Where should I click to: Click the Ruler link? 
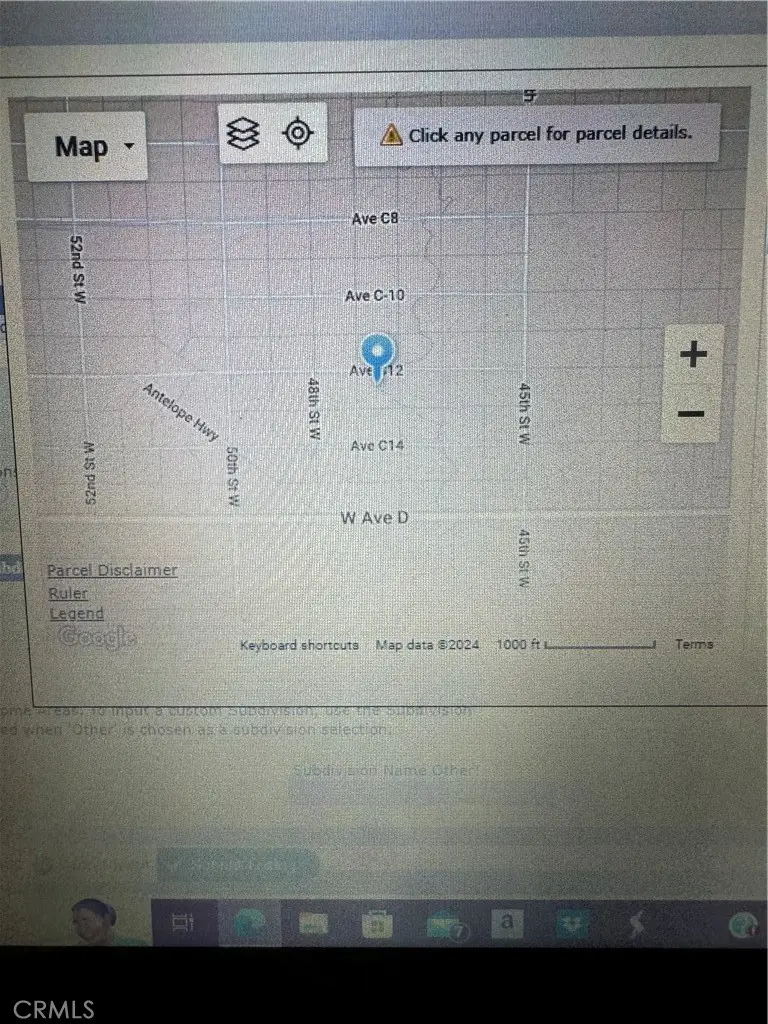(68, 592)
